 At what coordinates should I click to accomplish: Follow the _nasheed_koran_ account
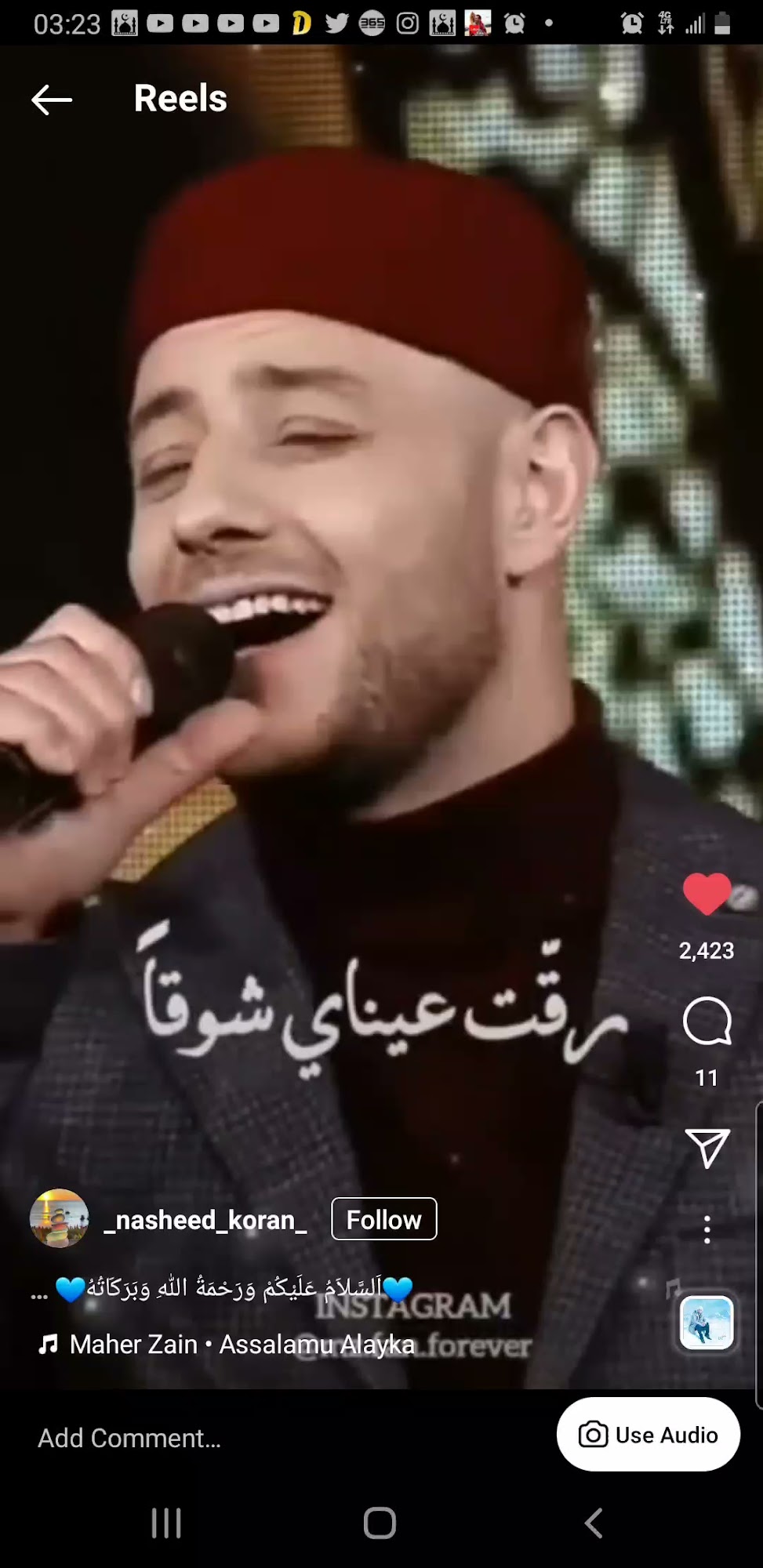pos(383,1219)
